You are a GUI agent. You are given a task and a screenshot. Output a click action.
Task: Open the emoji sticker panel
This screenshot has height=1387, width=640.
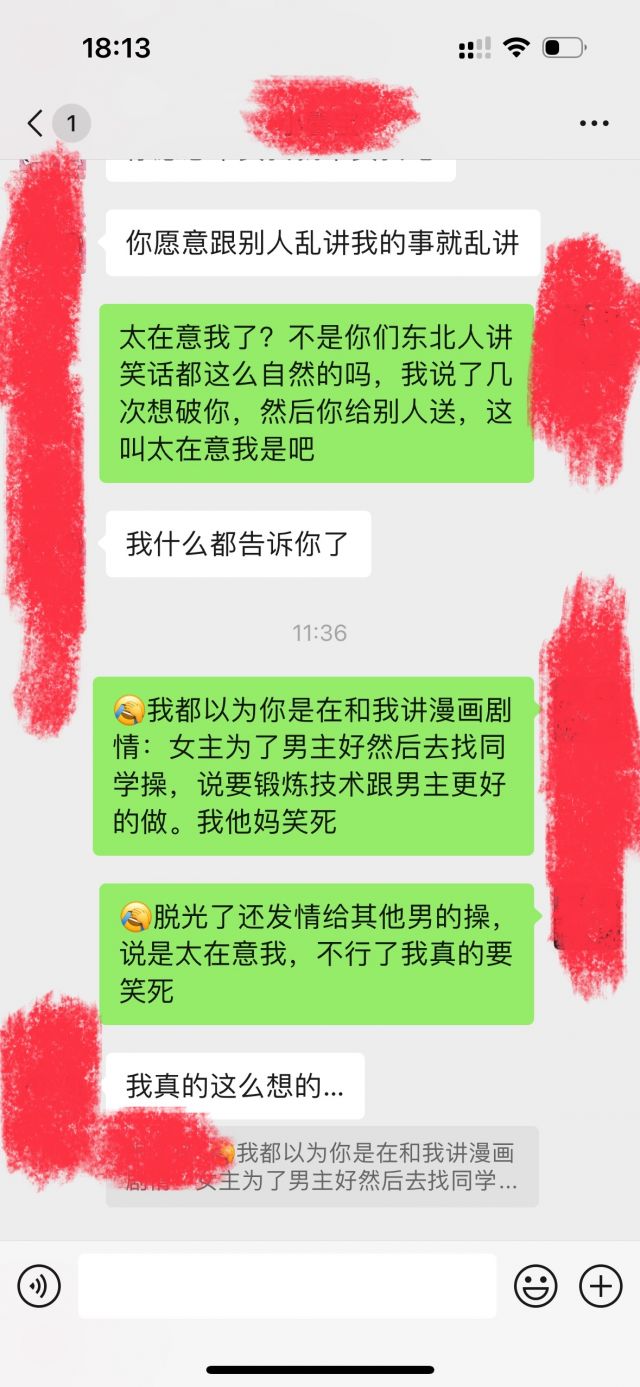[535, 1286]
